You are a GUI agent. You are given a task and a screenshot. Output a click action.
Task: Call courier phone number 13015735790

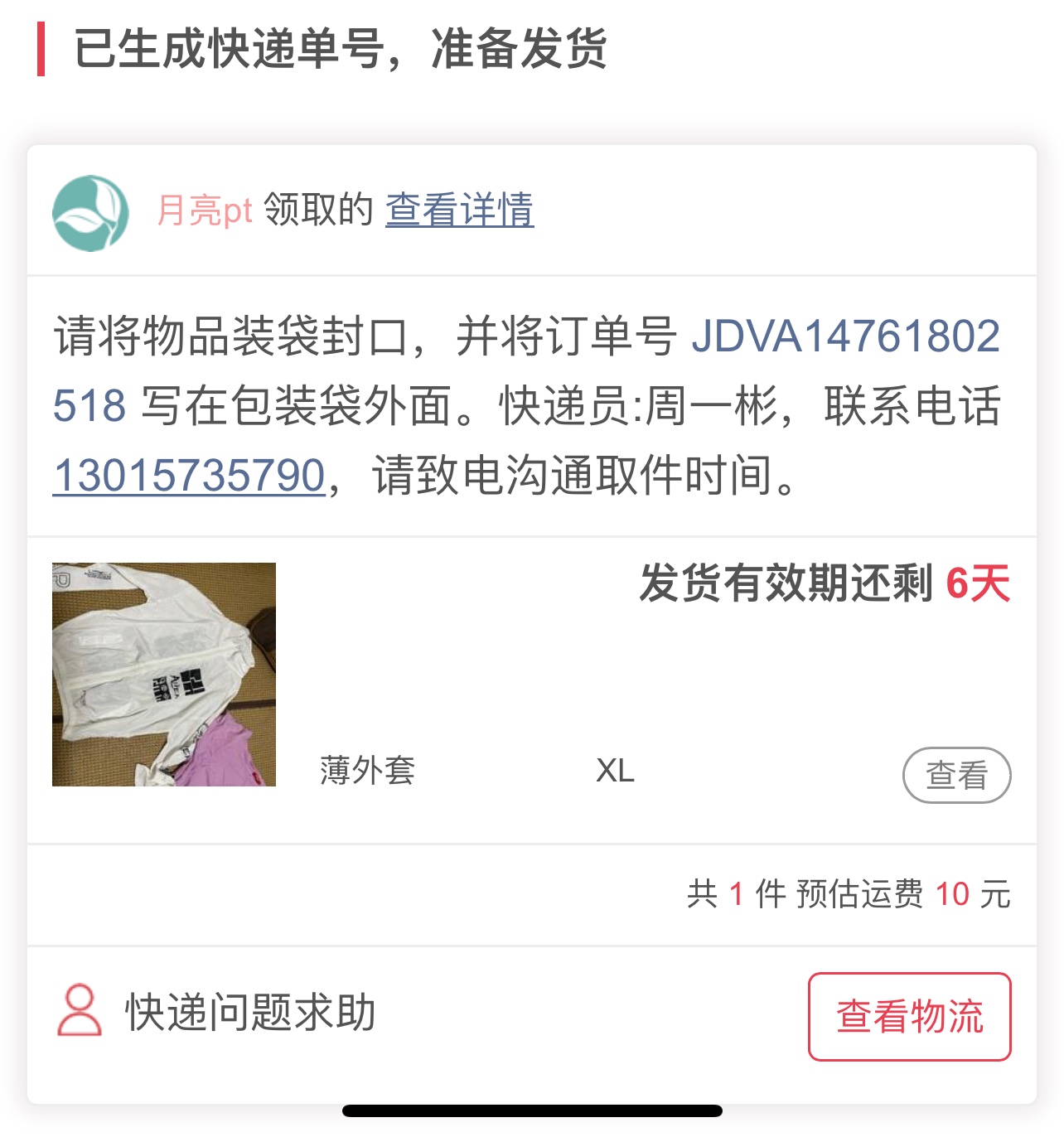pos(189,477)
